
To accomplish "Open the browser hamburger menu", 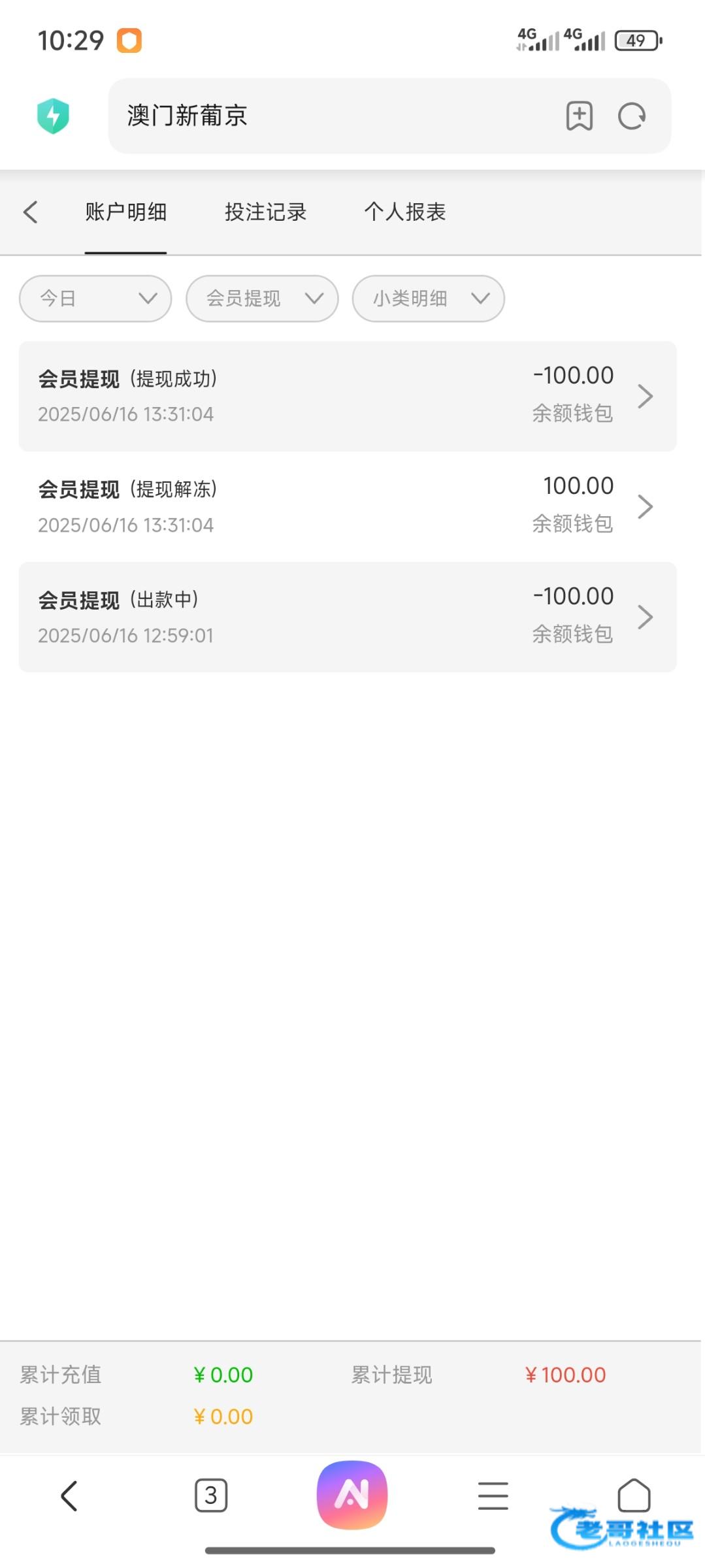I will [493, 1495].
